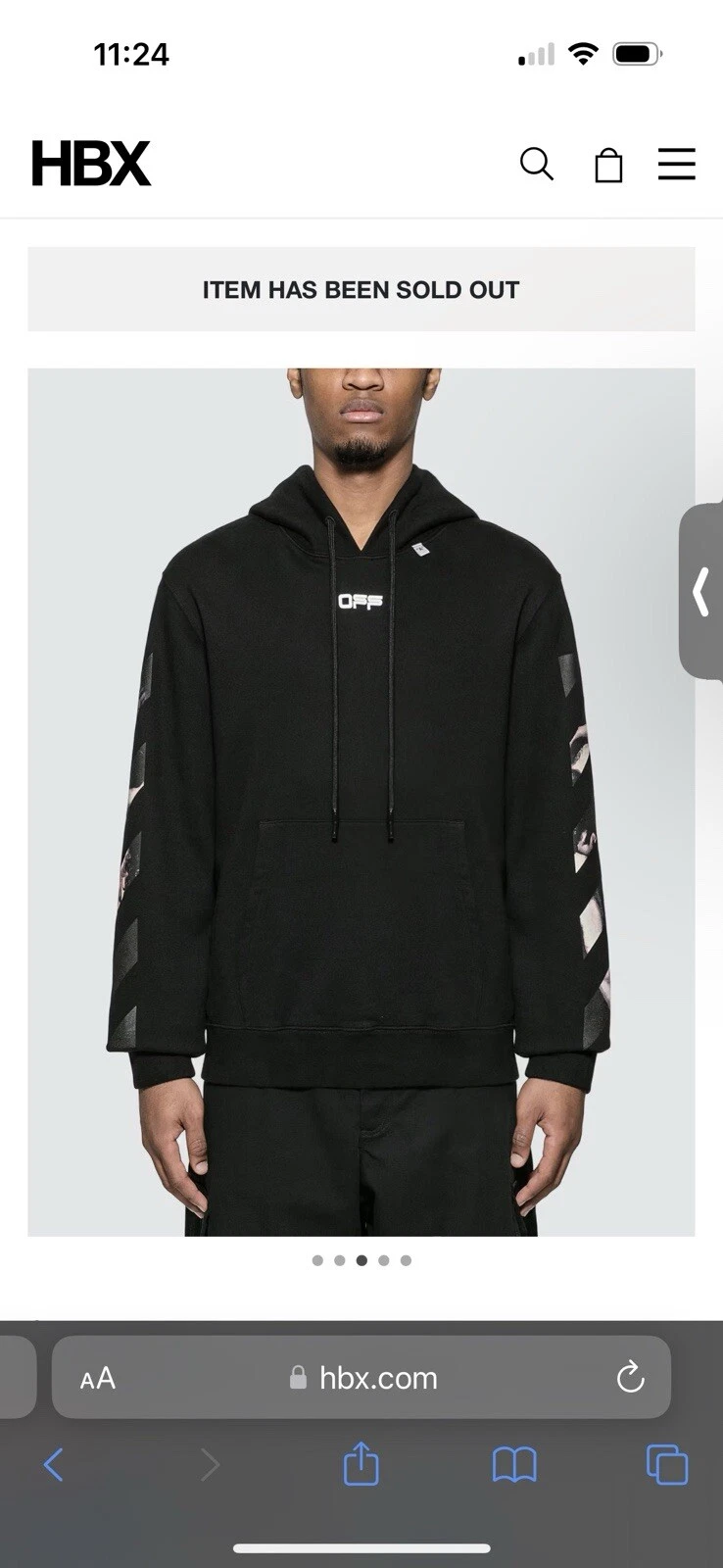723x1568 pixels.
Task: Show all open tabs
Action: click(x=667, y=1465)
